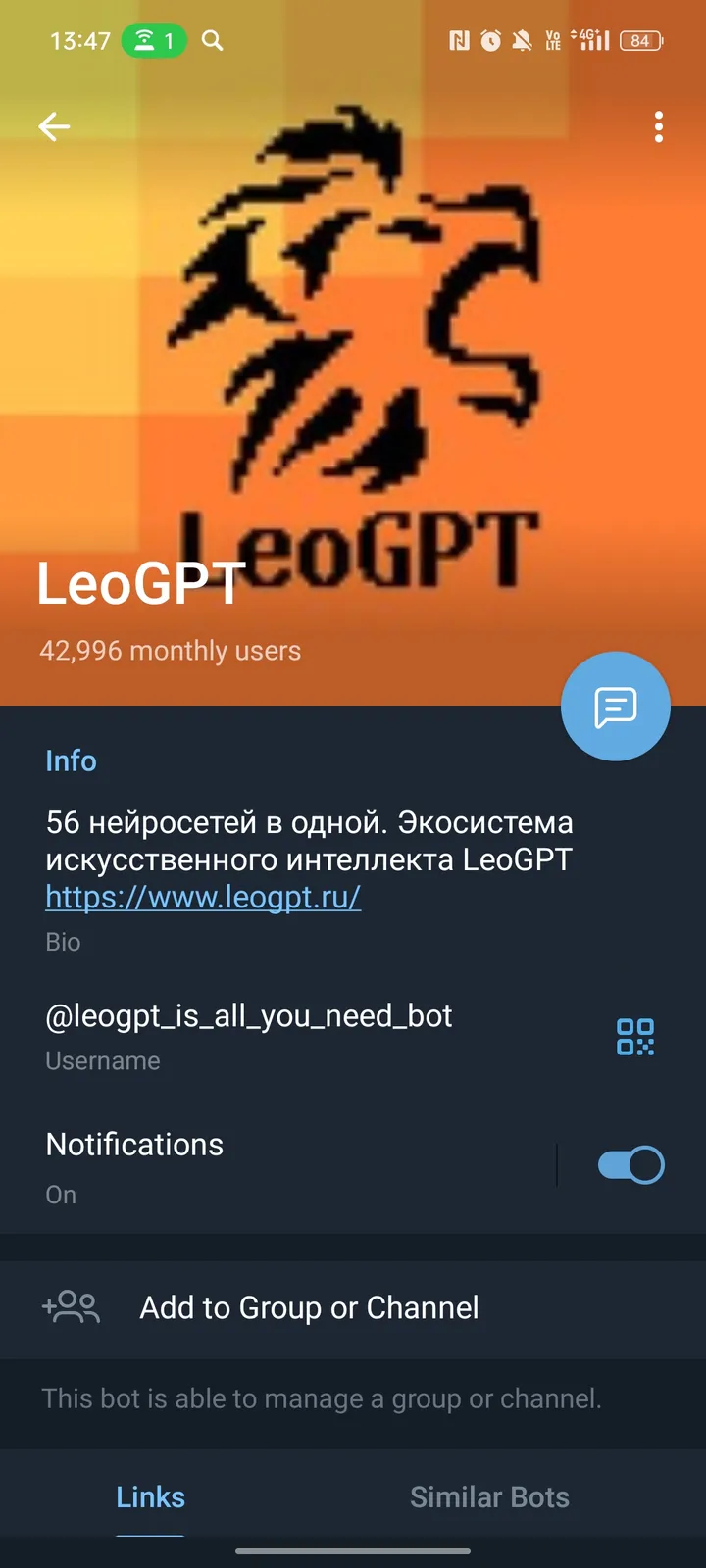Tap the Wi-Fi status indicator

click(143, 41)
